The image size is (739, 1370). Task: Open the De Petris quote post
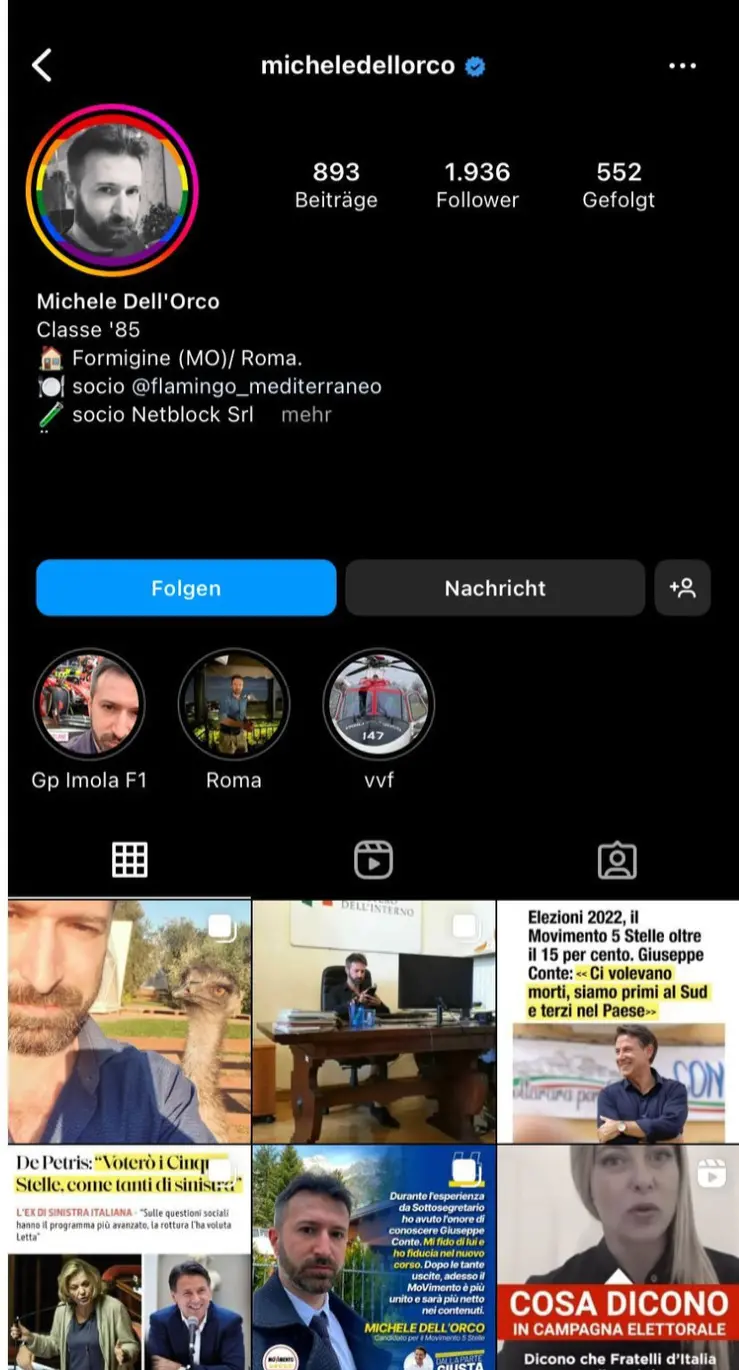tap(129, 1258)
